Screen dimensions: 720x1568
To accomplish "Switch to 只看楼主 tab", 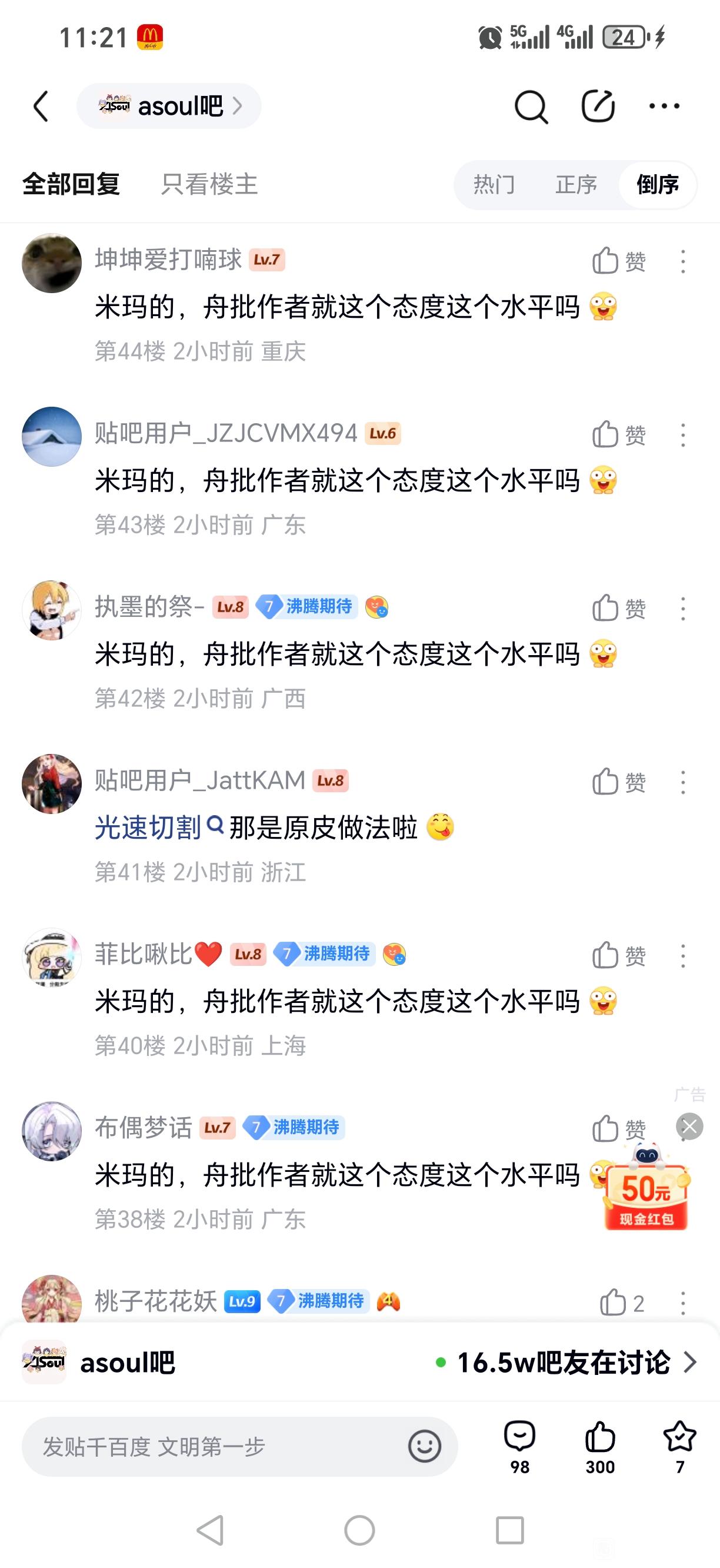I will [209, 184].
